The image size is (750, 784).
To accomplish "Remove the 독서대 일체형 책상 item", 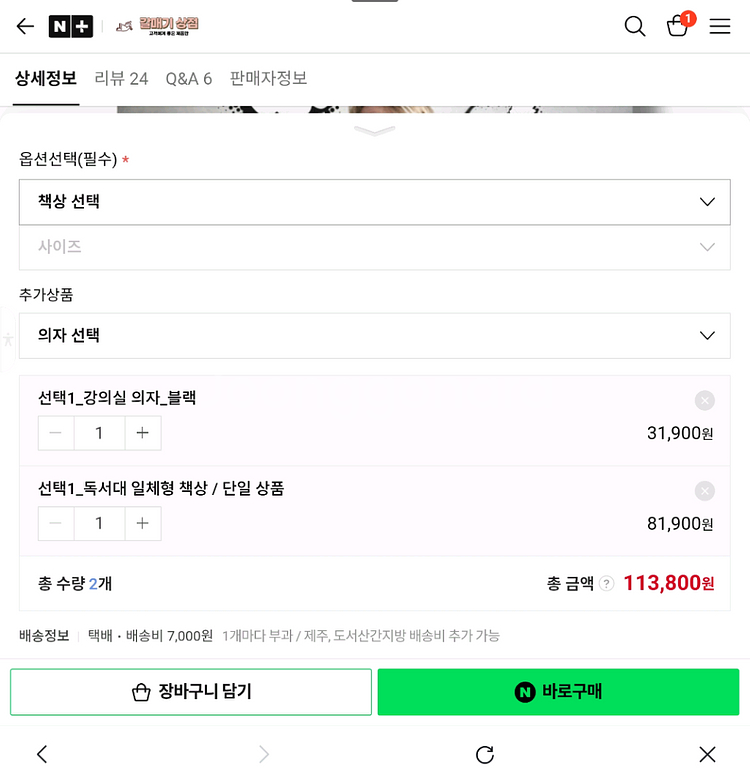I will click(x=705, y=491).
